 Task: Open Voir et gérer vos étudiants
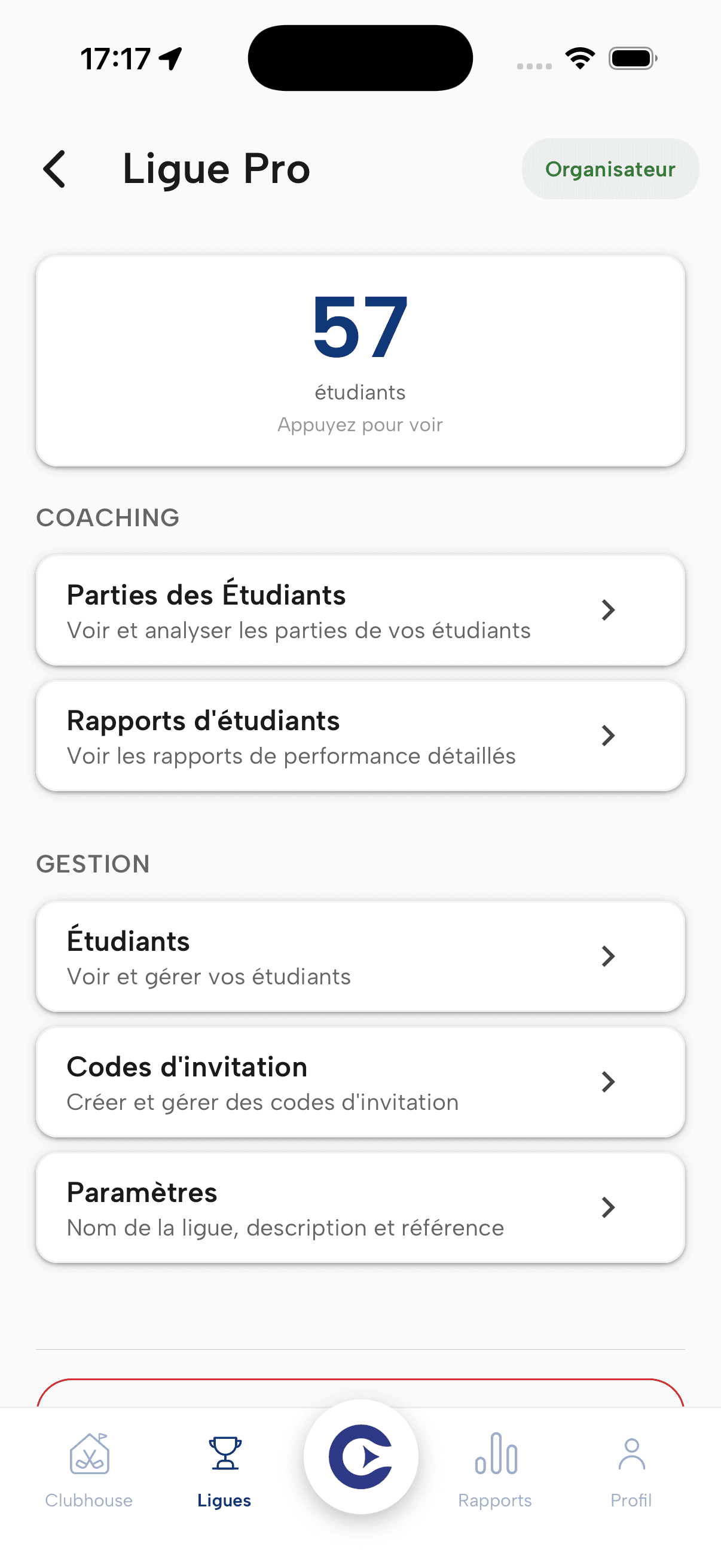pos(360,956)
